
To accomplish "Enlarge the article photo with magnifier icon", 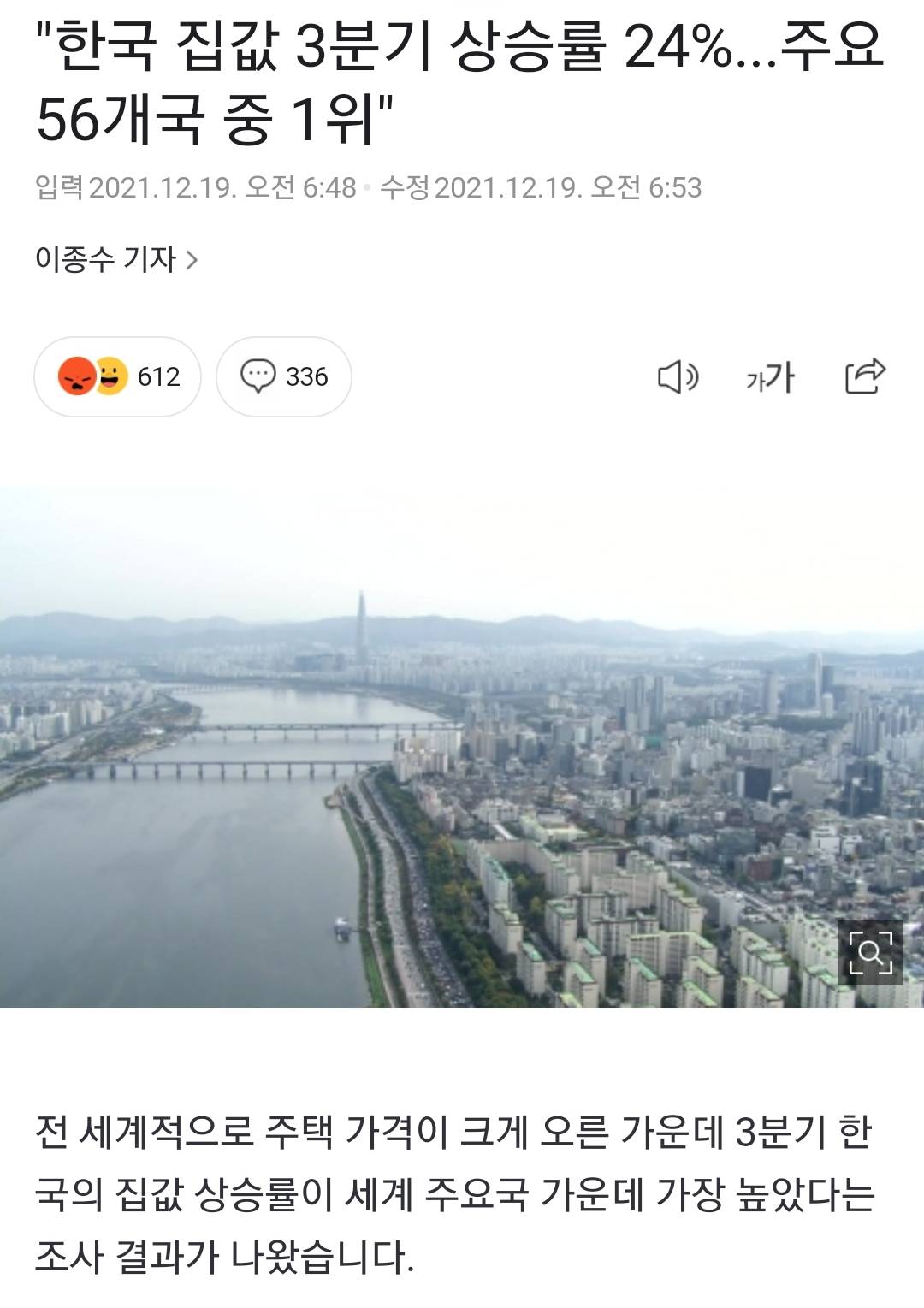I will pyautogui.click(x=870, y=953).
